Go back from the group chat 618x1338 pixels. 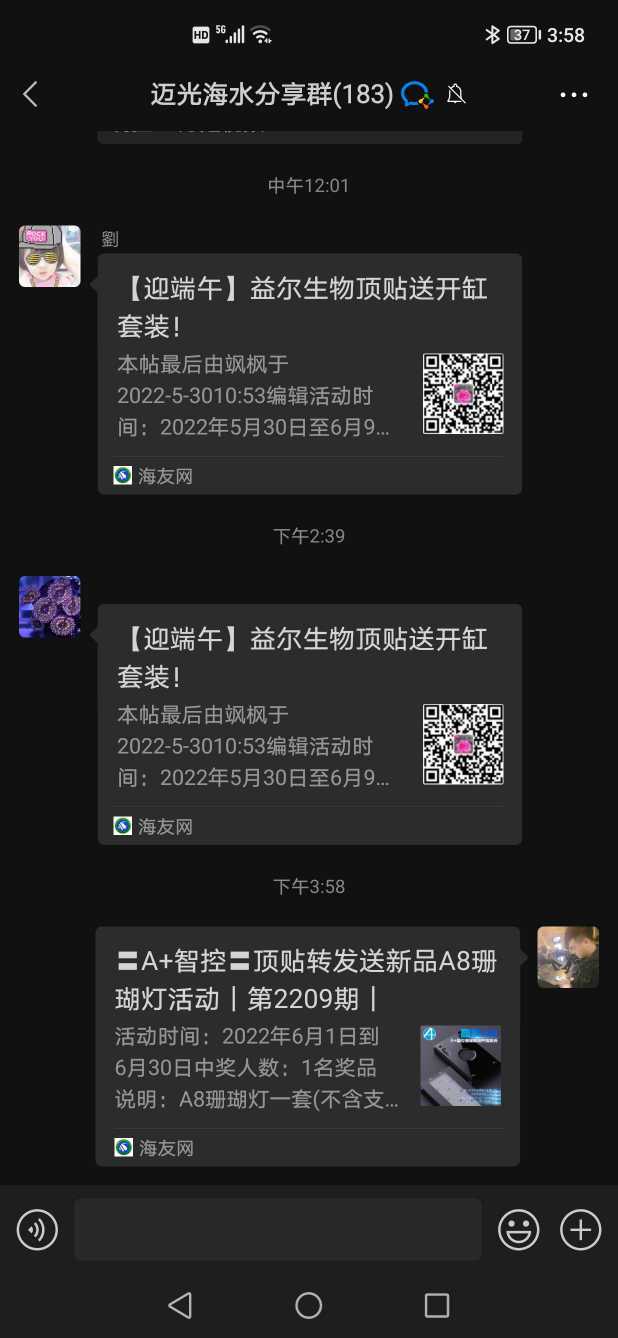click(30, 94)
